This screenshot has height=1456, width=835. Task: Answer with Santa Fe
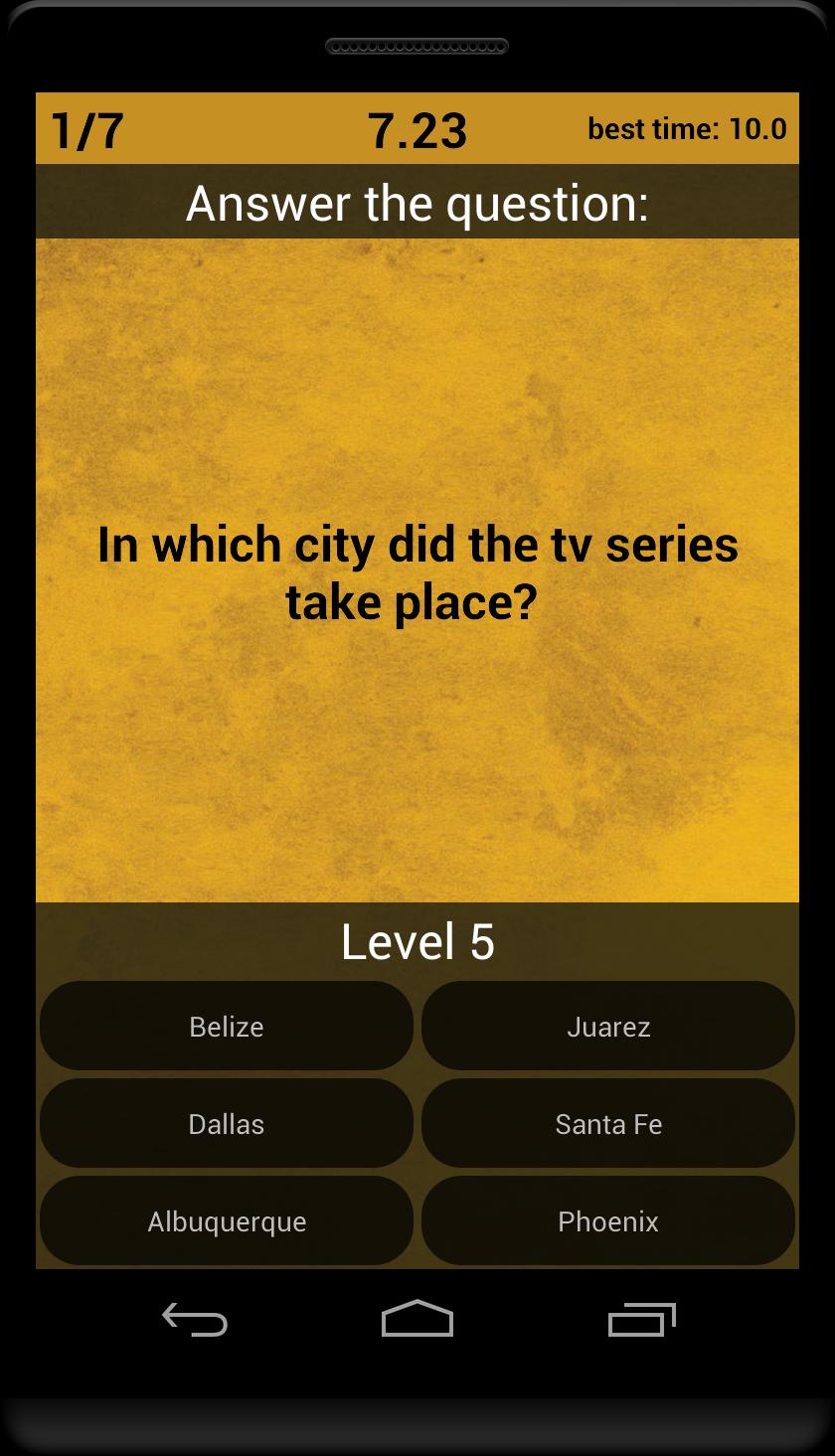[607, 1123]
